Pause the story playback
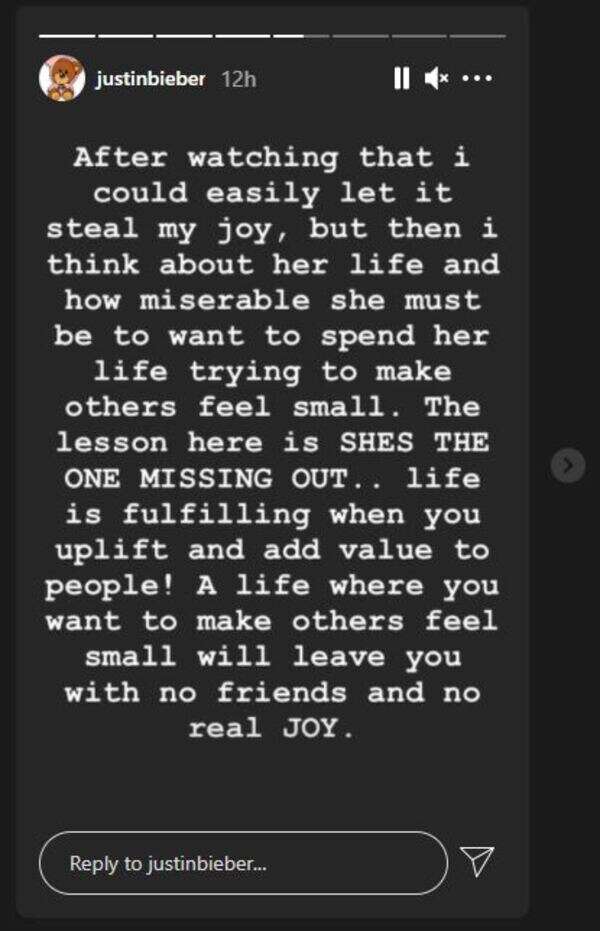This screenshot has width=600, height=931. pos(402,78)
